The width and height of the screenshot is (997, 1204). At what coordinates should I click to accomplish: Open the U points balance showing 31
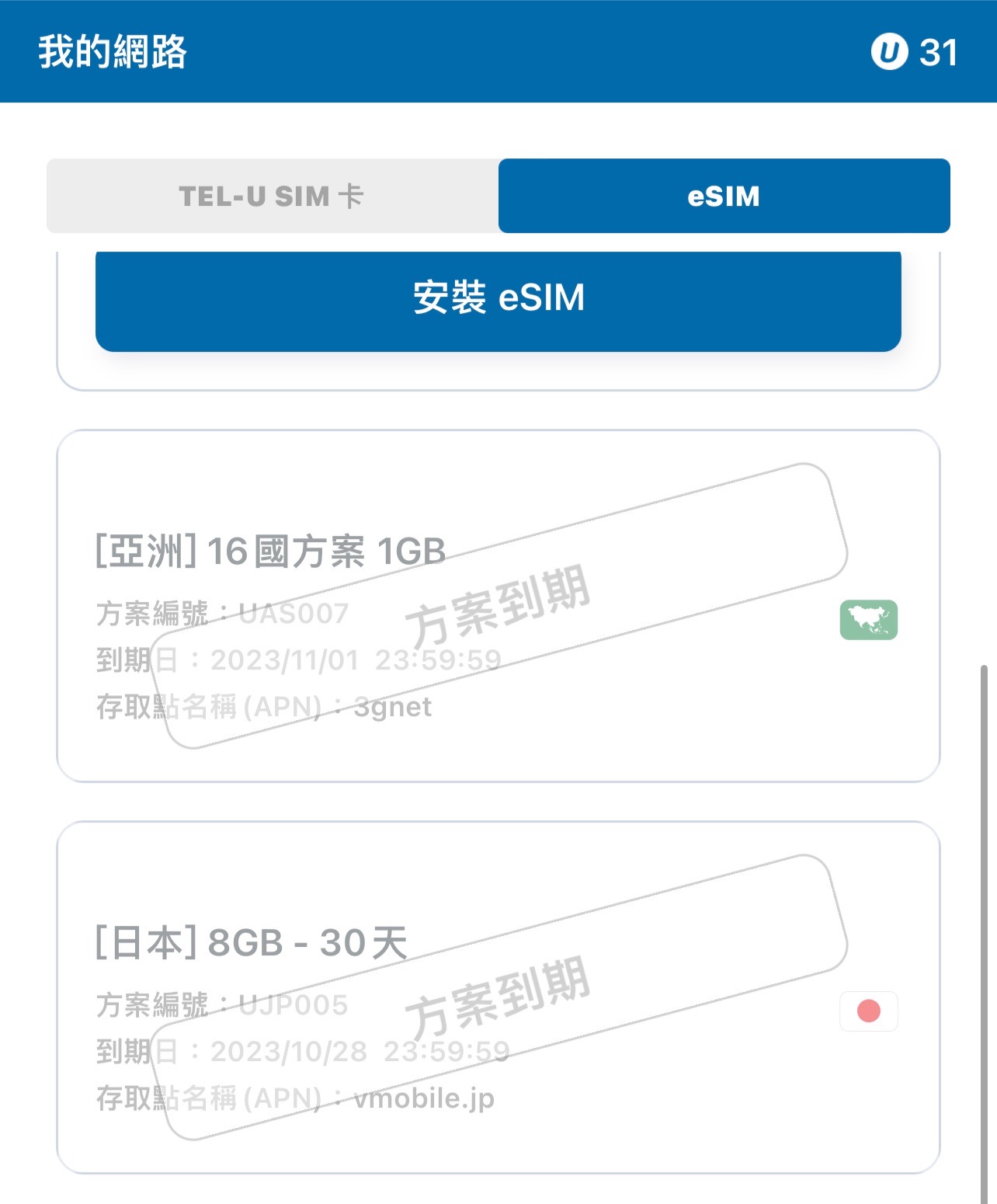tap(914, 52)
